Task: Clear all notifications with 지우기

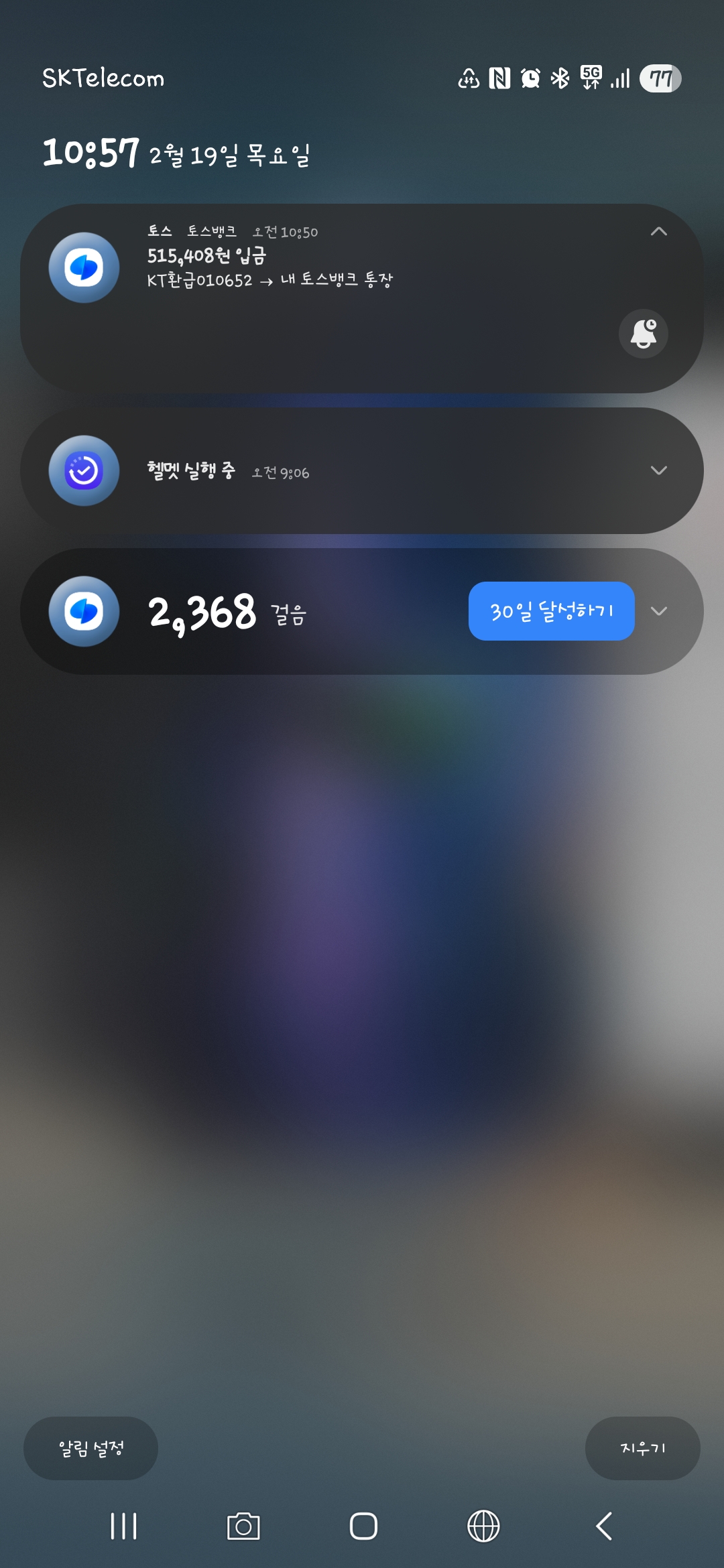Action: pyautogui.click(x=642, y=1448)
